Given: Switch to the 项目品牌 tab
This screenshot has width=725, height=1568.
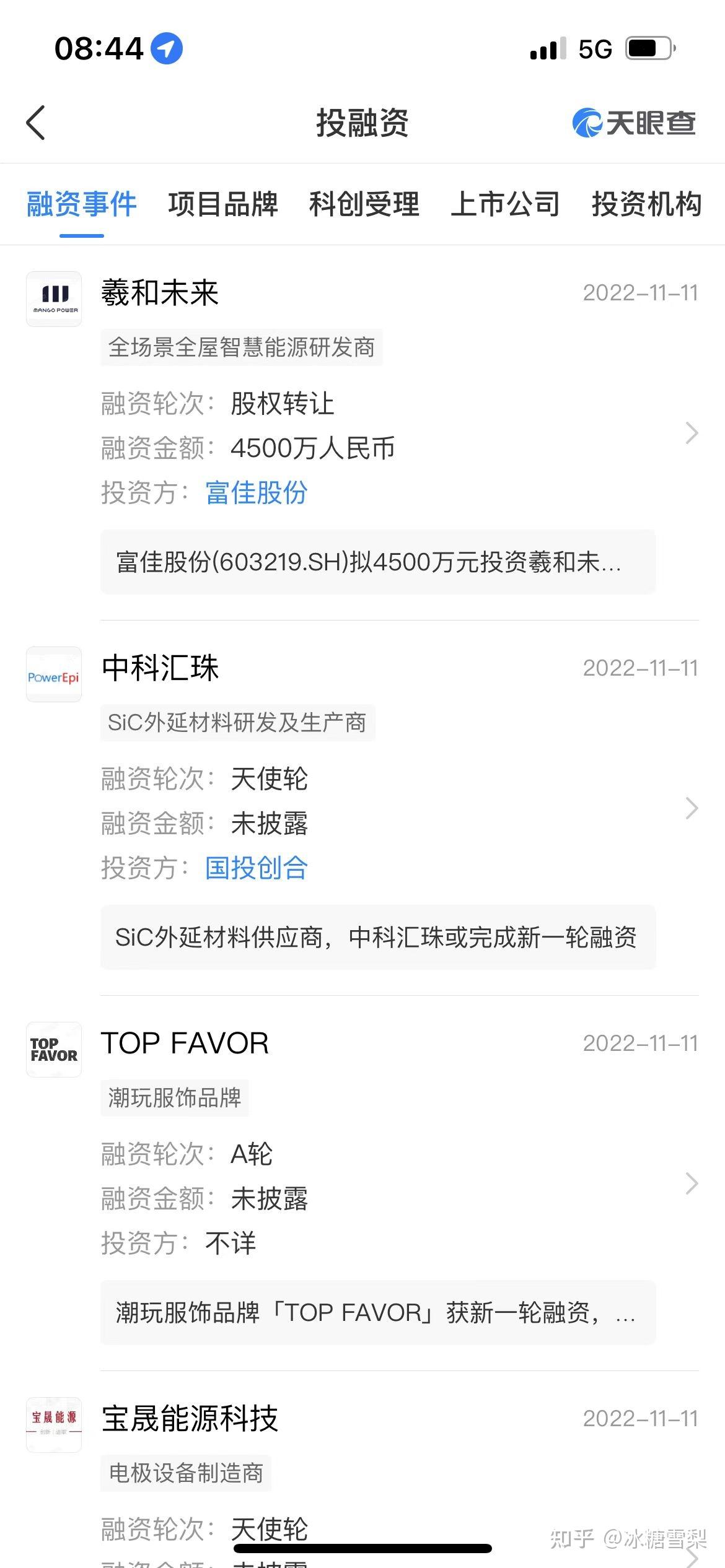Looking at the screenshot, I should [x=223, y=204].
